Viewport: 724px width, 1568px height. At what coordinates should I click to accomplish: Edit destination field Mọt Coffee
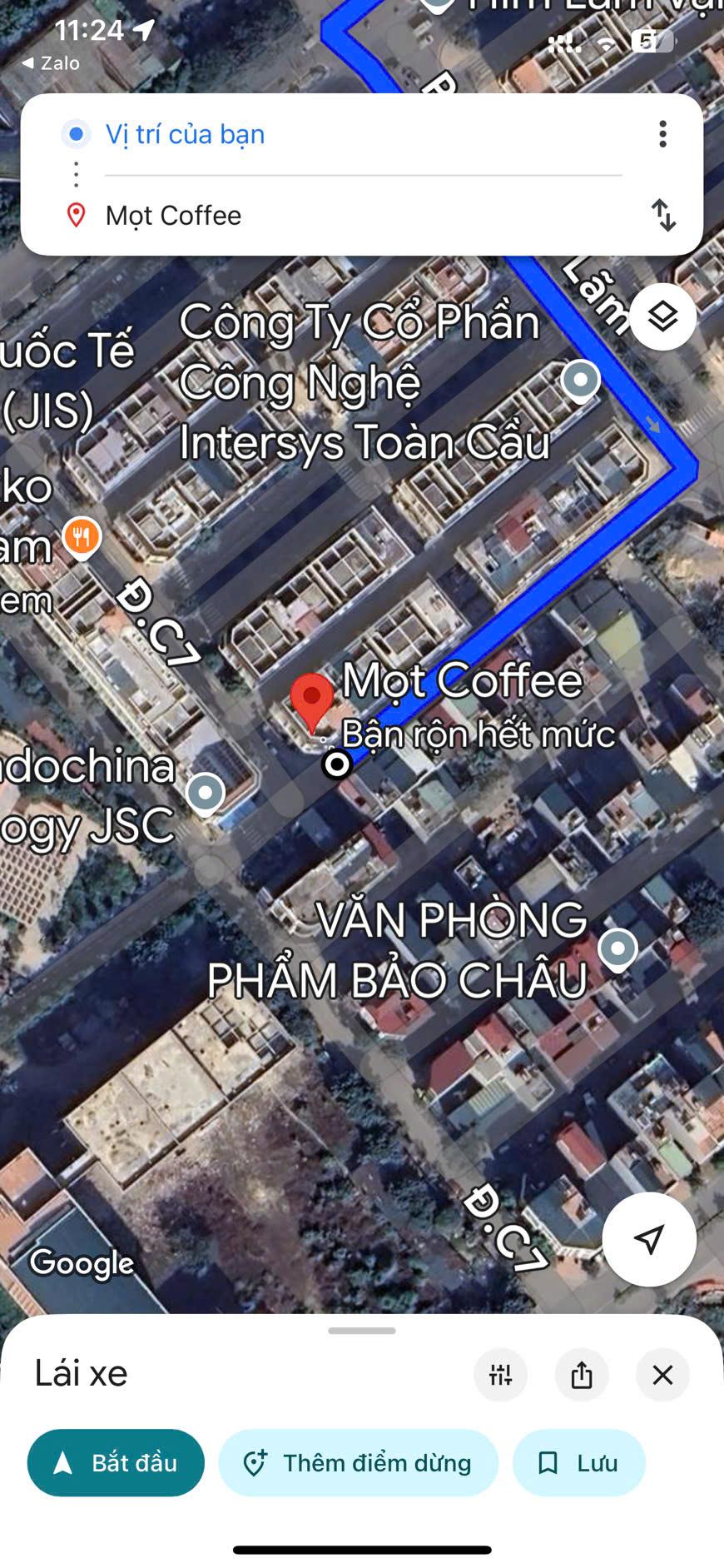pos(362,216)
